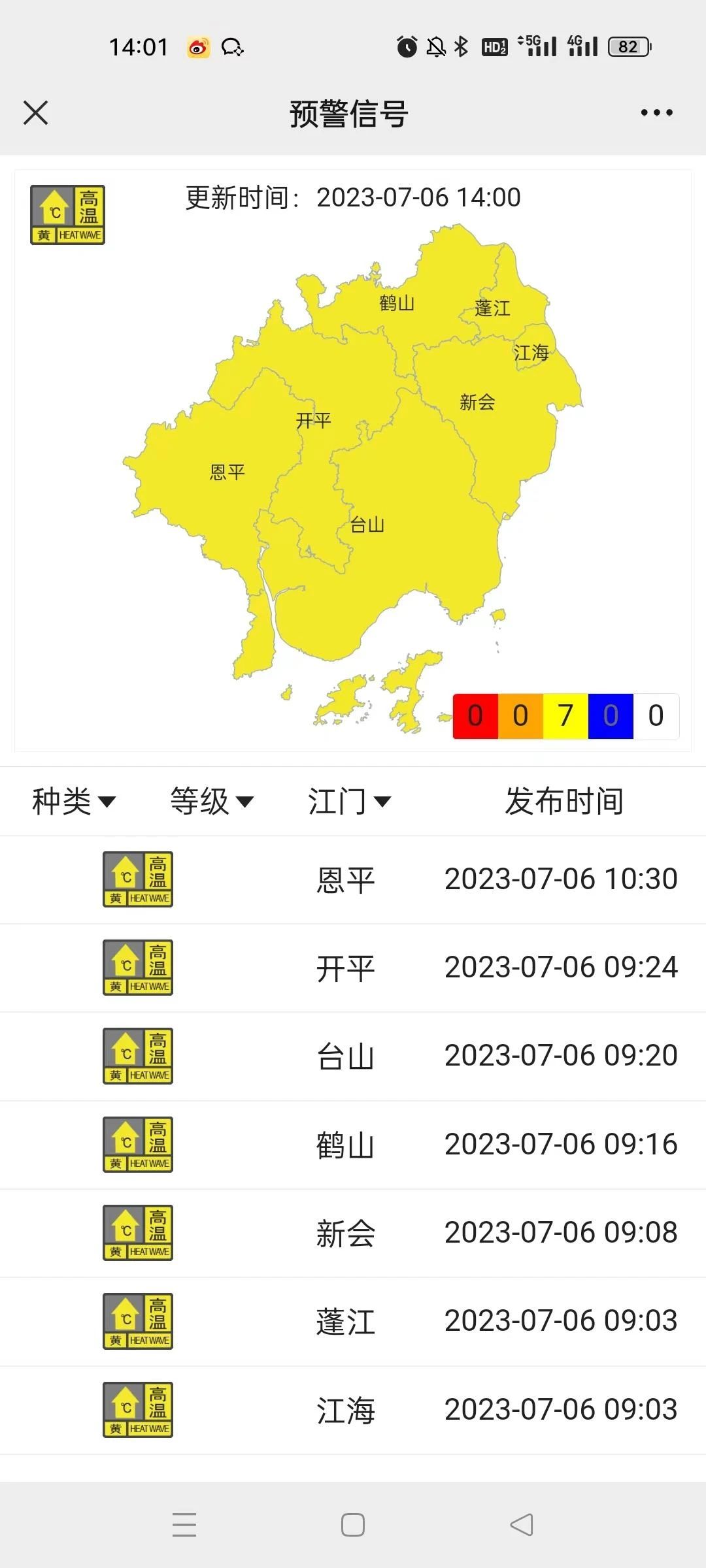Go to the system home screen
This screenshot has width=706, height=1568.
[x=353, y=1525]
